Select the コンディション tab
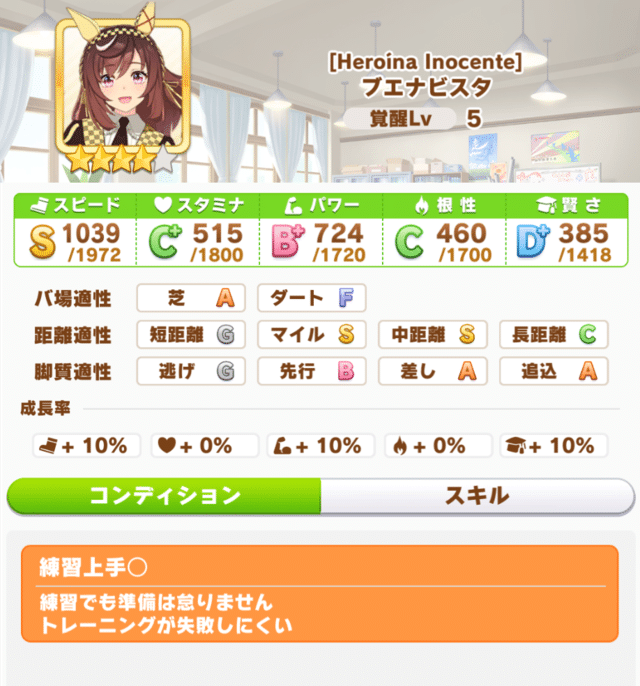The width and height of the screenshot is (640, 686). [x=164, y=495]
